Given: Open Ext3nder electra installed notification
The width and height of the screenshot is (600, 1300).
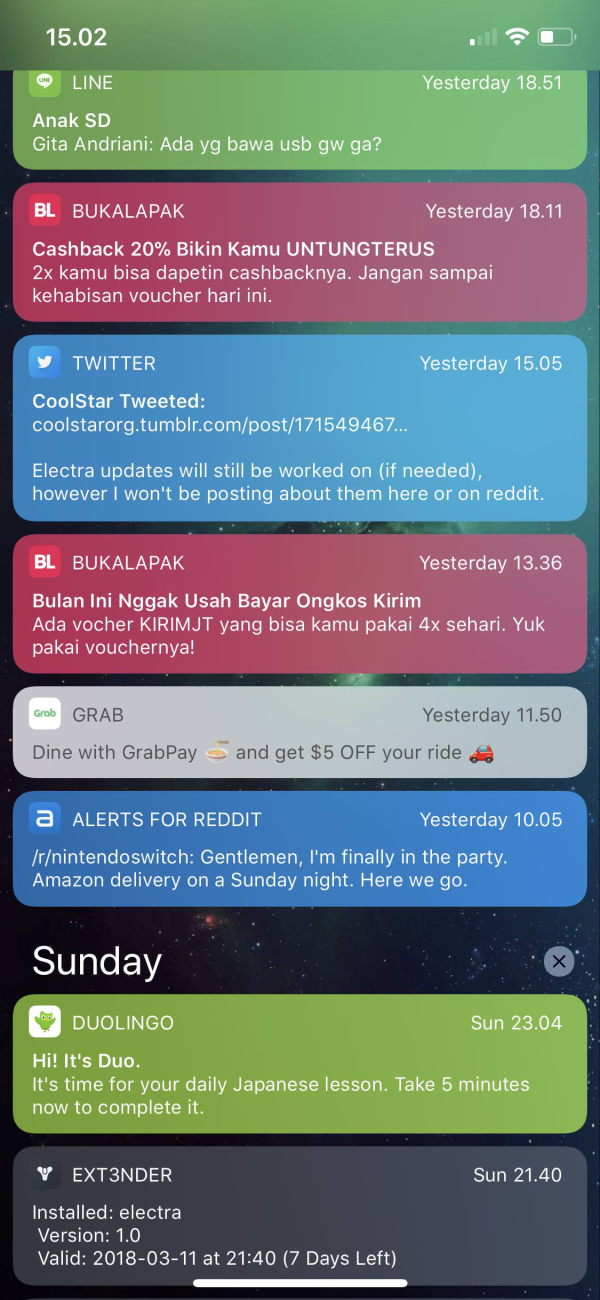Looking at the screenshot, I should pyautogui.click(x=300, y=1216).
